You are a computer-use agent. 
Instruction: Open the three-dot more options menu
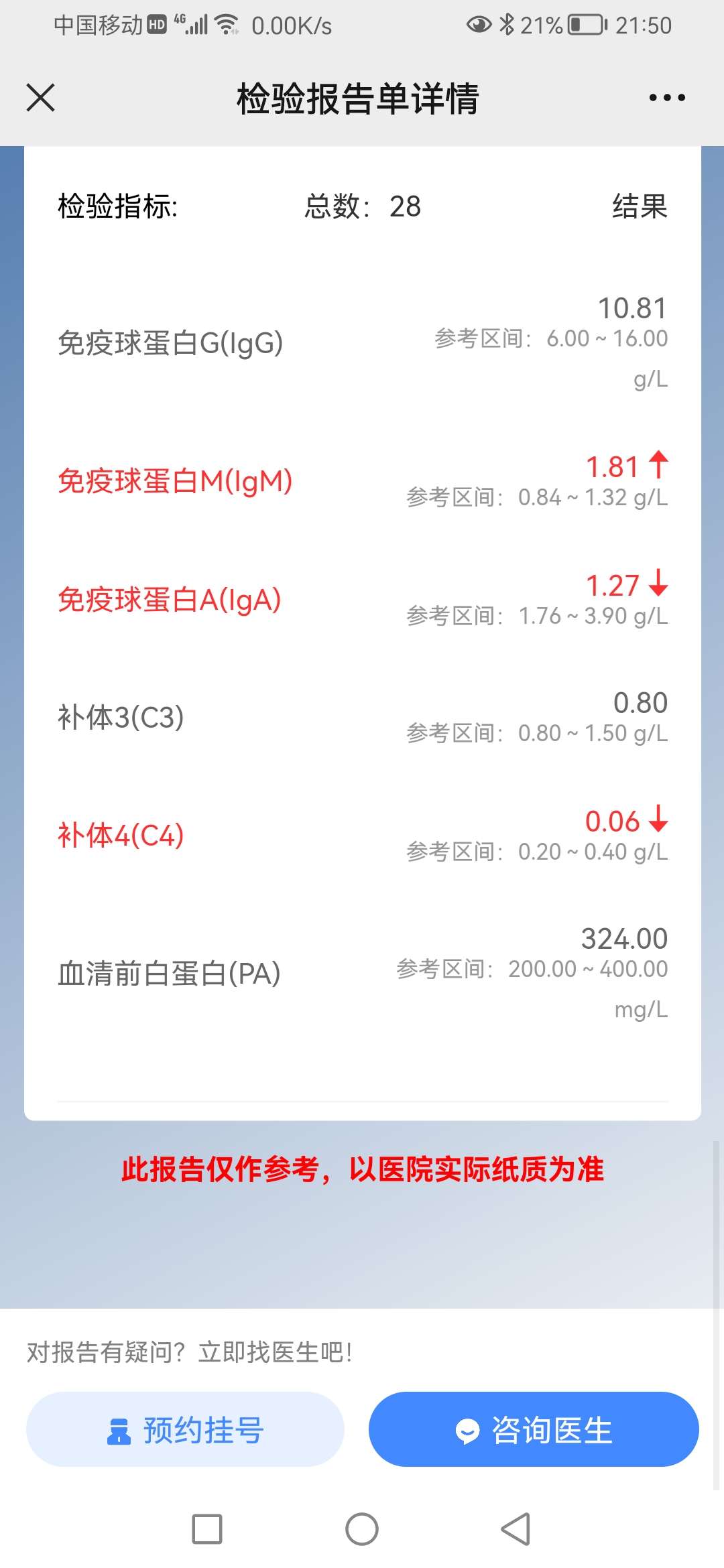667,98
